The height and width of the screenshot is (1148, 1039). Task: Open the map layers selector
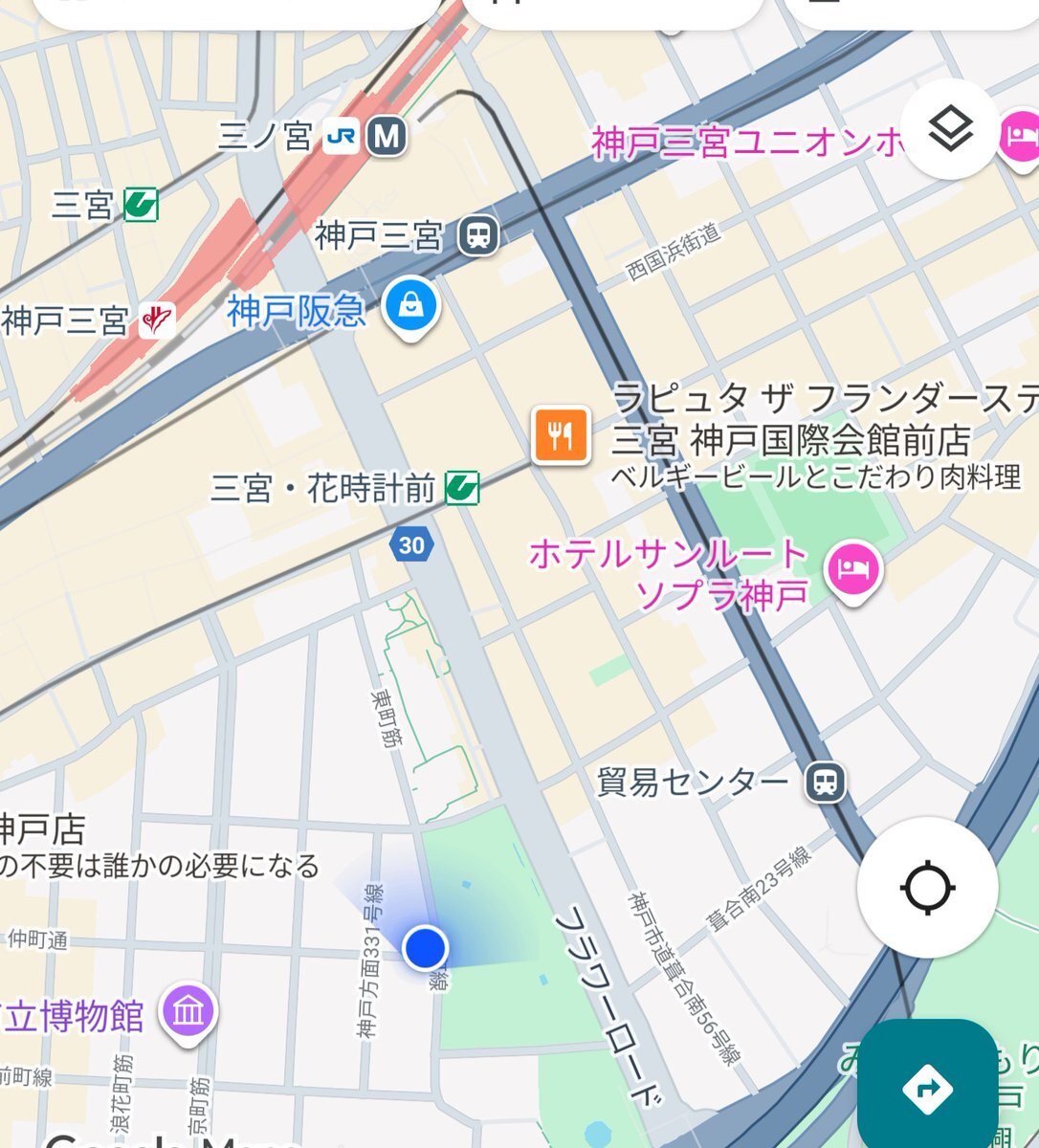point(950,130)
